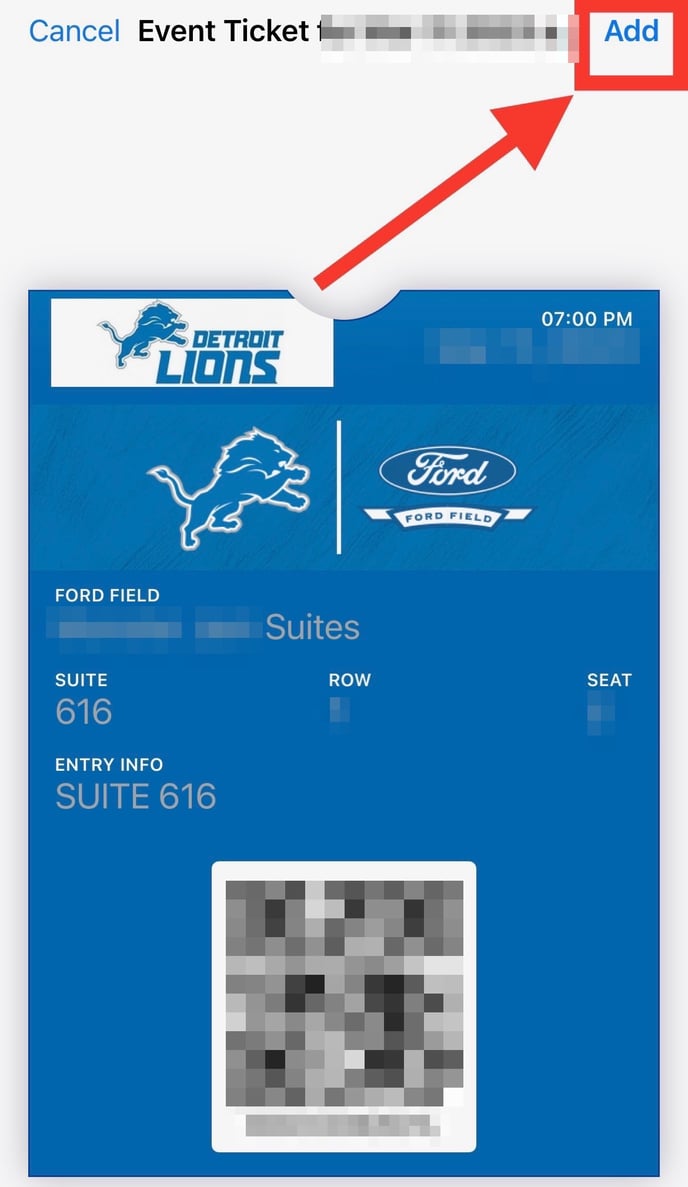This screenshot has height=1187, width=688.
Task: Add the ticket to Wallet
Action: tap(631, 31)
